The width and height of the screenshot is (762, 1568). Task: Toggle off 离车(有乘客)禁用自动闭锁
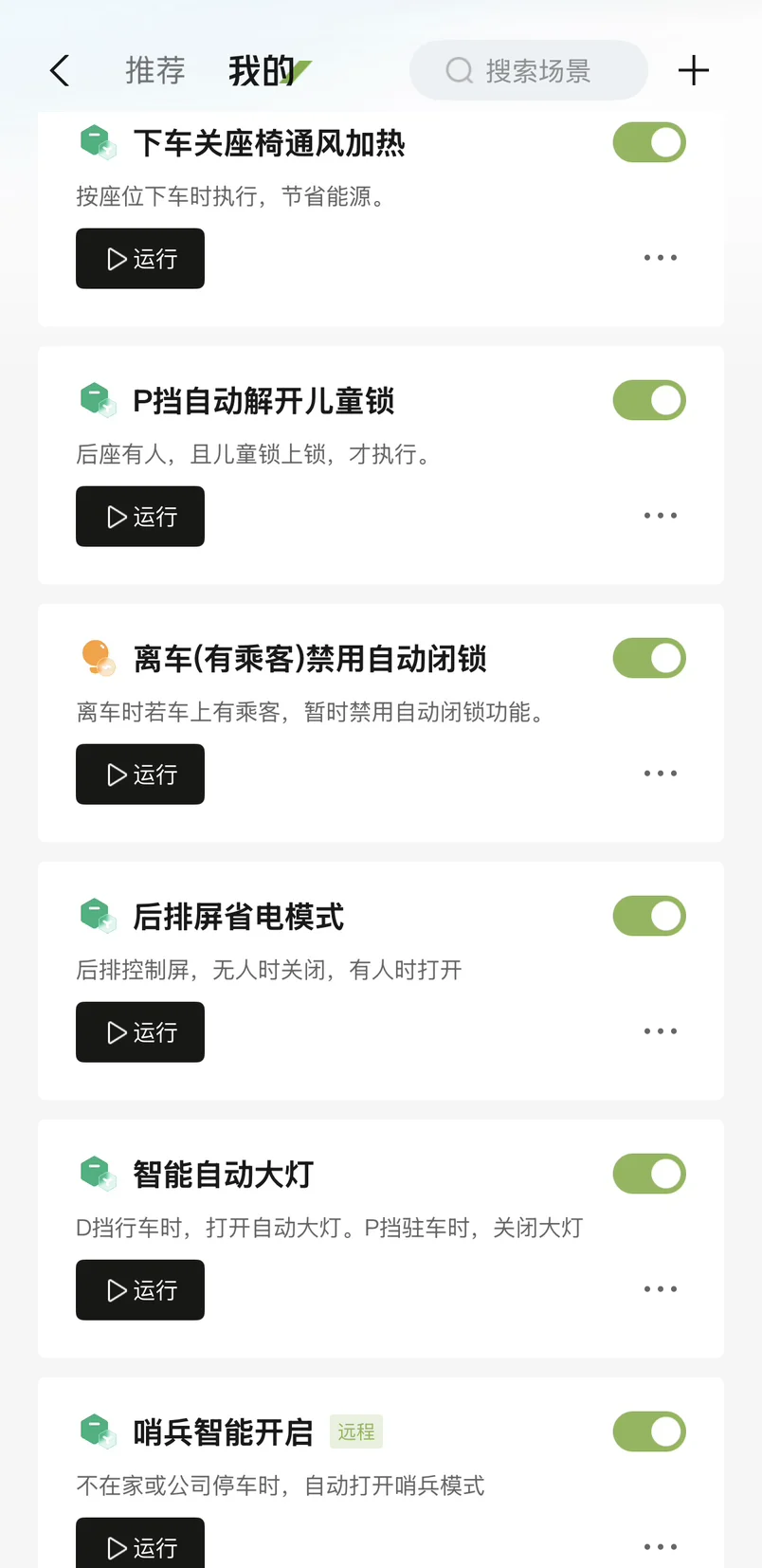point(649,658)
